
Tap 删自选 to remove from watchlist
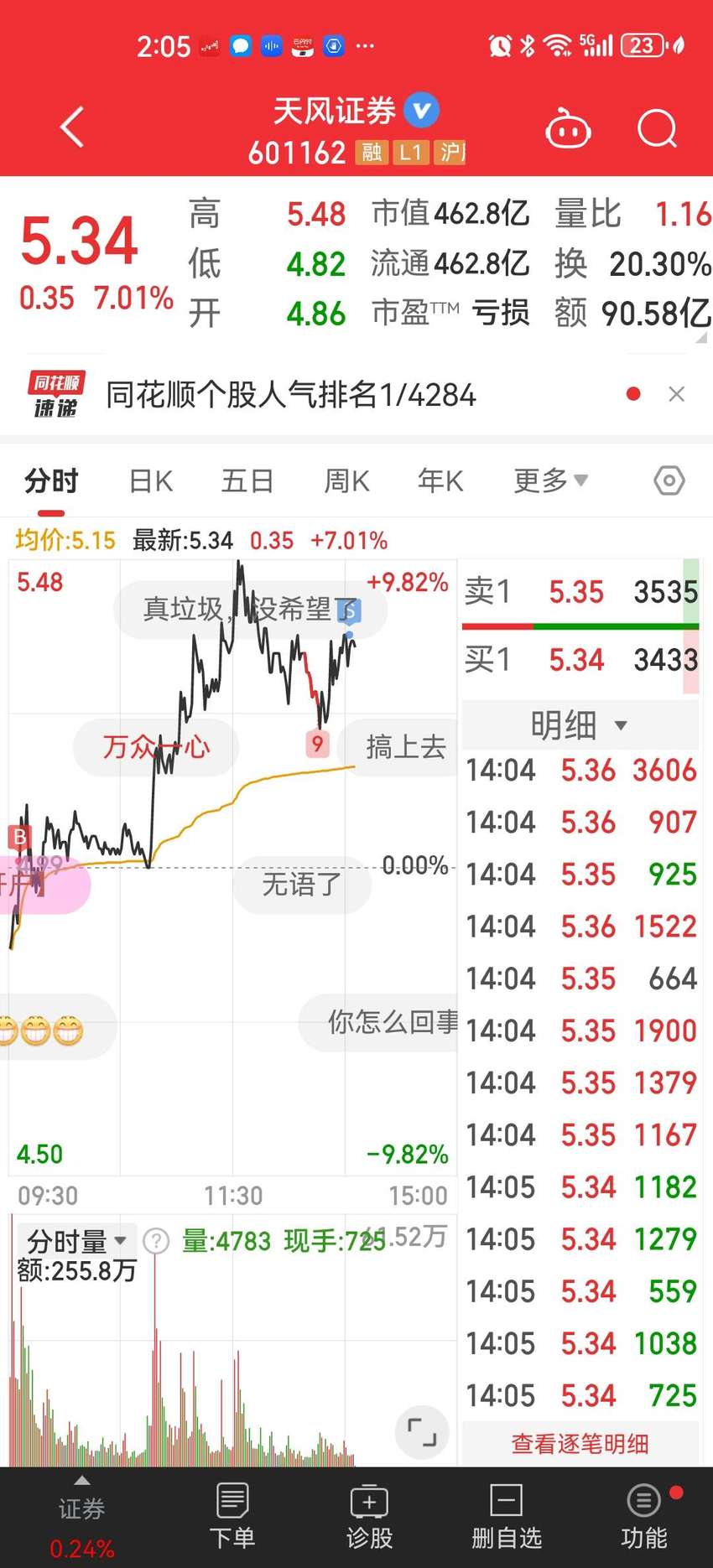tap(507, 1517)
